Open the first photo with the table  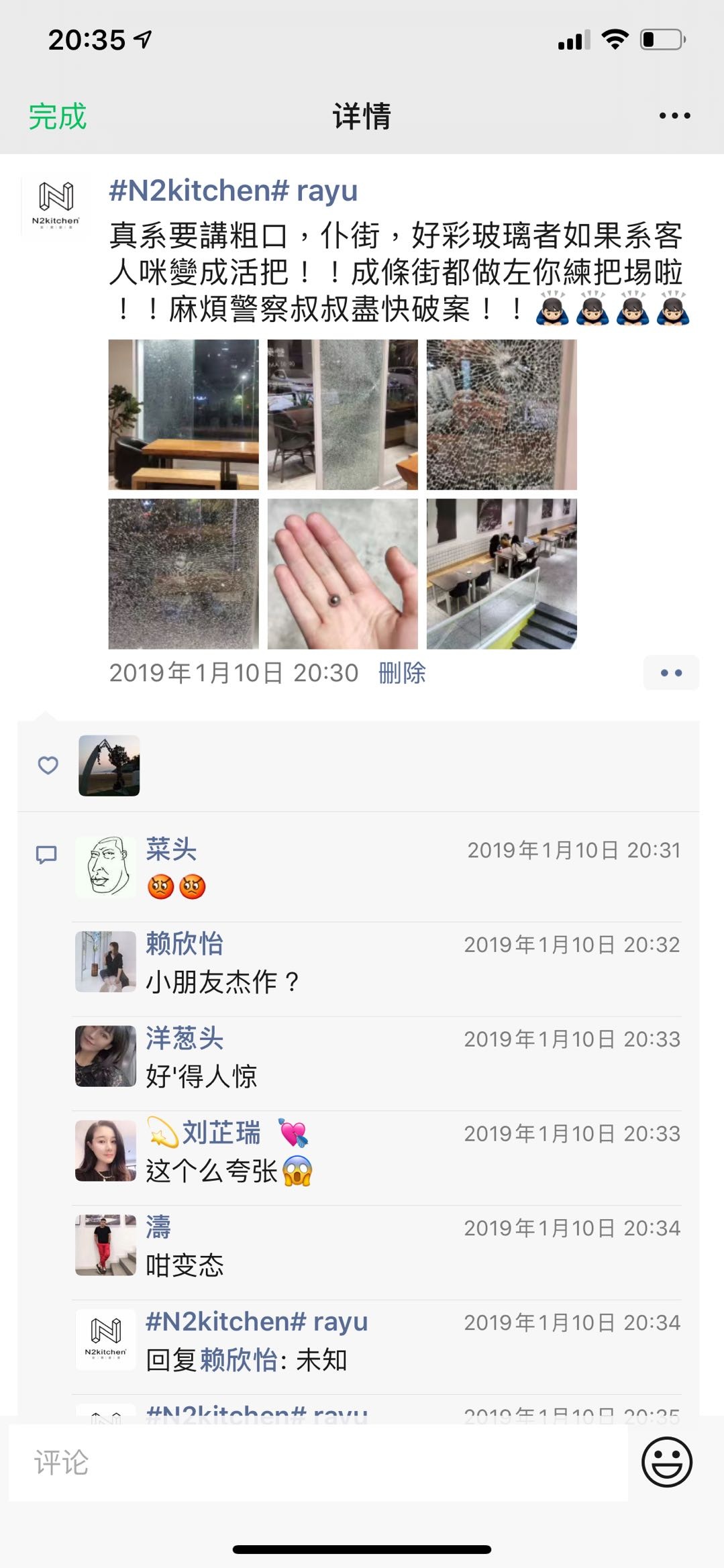click(x=183, y=415)
